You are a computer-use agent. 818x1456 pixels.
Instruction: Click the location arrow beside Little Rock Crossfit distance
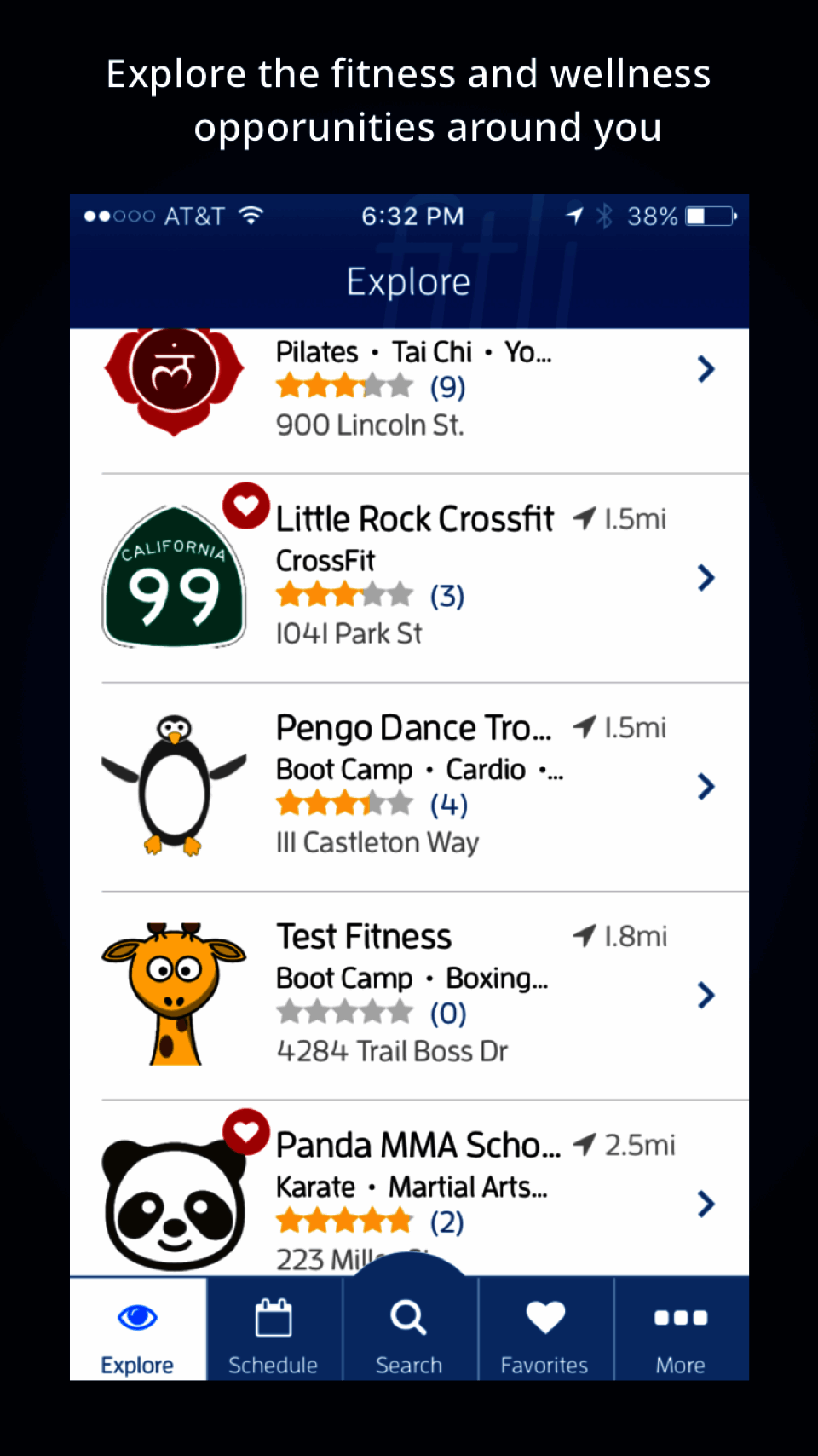point(584,517)
